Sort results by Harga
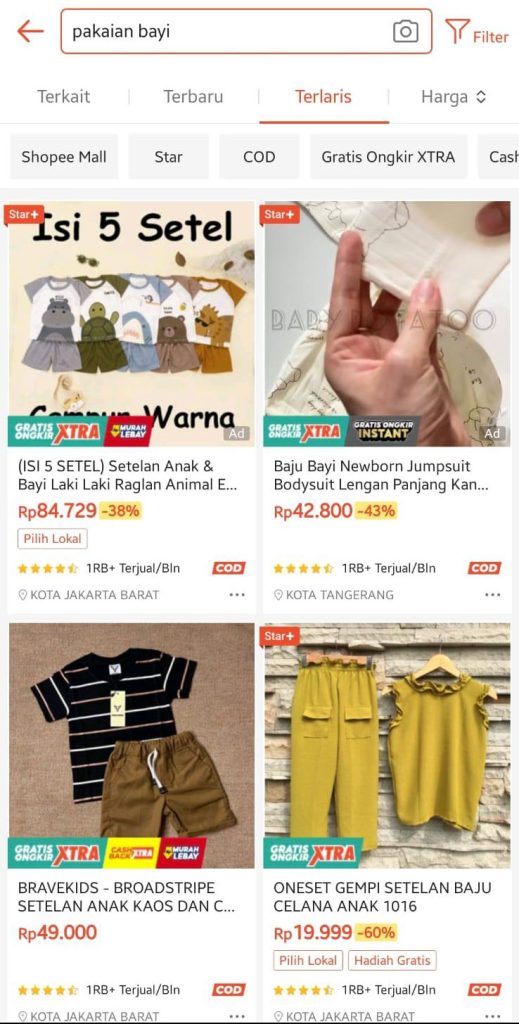Viewport: 519px width, 1024px height. pyautogui.click(x=453, y=97)
